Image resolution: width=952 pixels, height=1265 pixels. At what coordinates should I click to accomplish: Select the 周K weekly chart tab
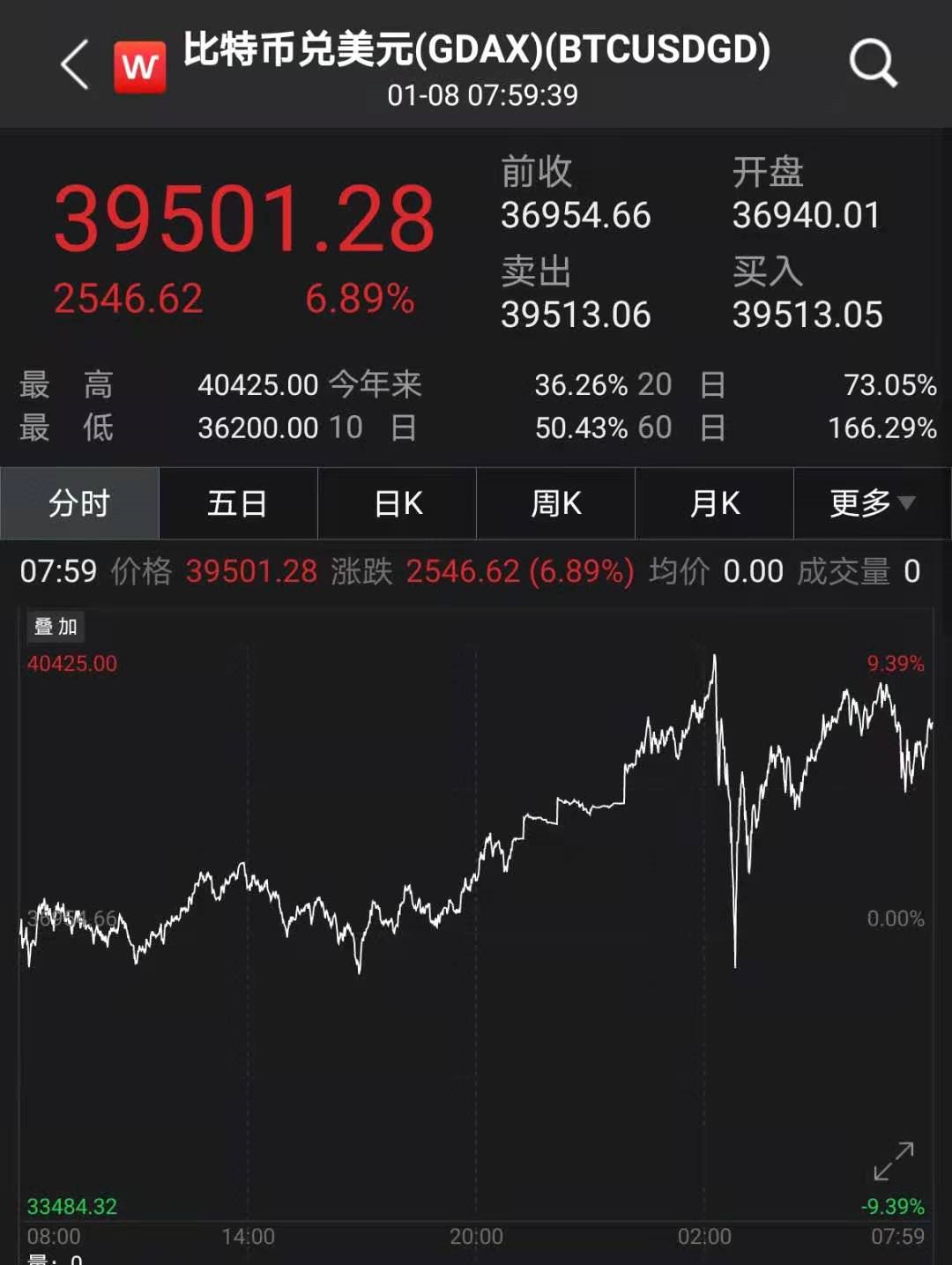[x=554, y=503]
